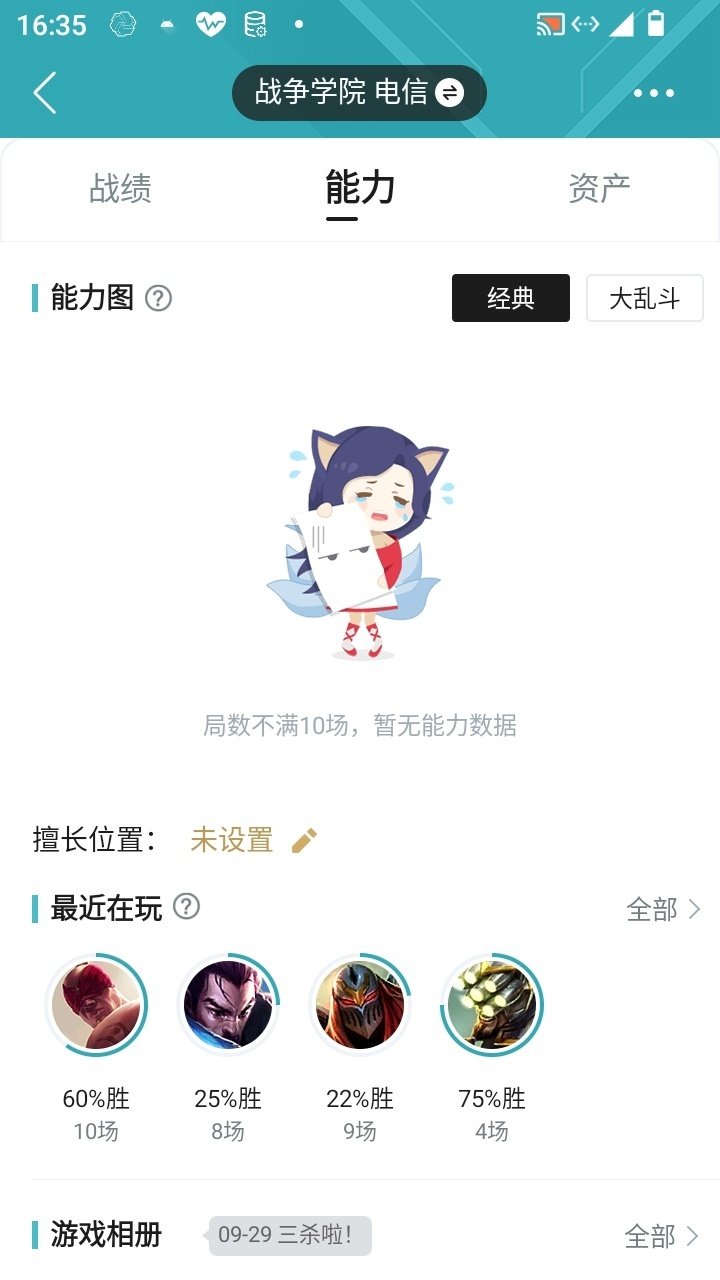Open the cast/screen mirroring icon in status bar
This screenshot has height=1280, width=720.
click(551, 22)
